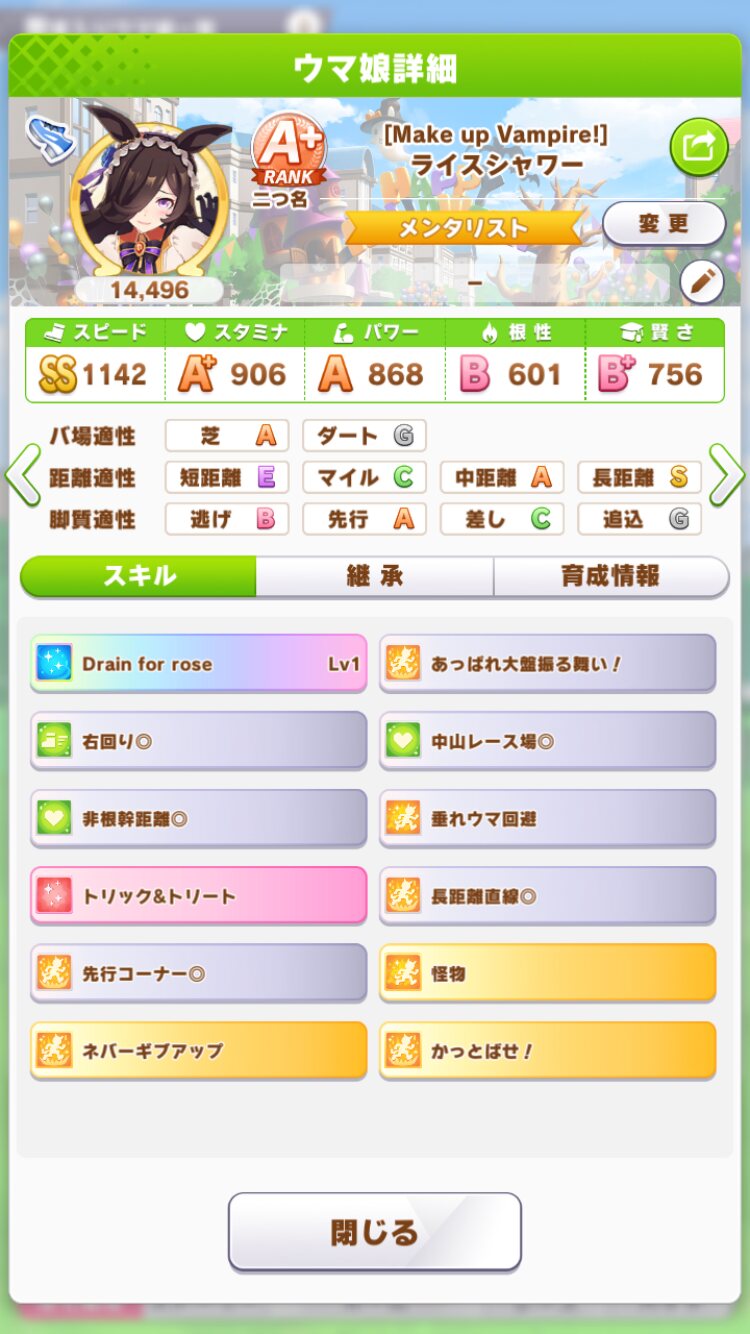Go to the previous character with left arrow

pyautogui.click(x=22, y=477)
